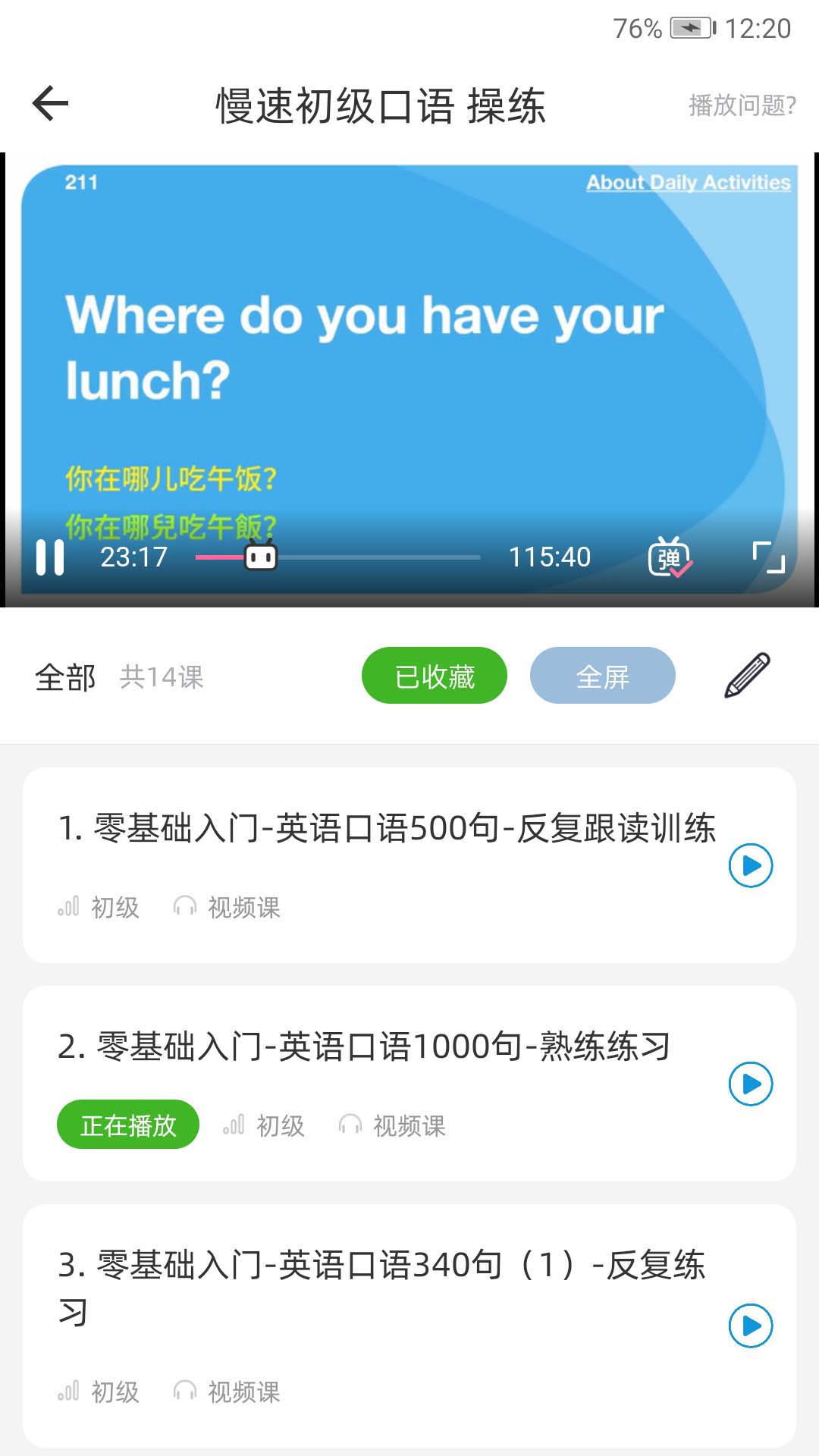
Task: Click the level bars icon beside 初级
Action: click(68, 905)
